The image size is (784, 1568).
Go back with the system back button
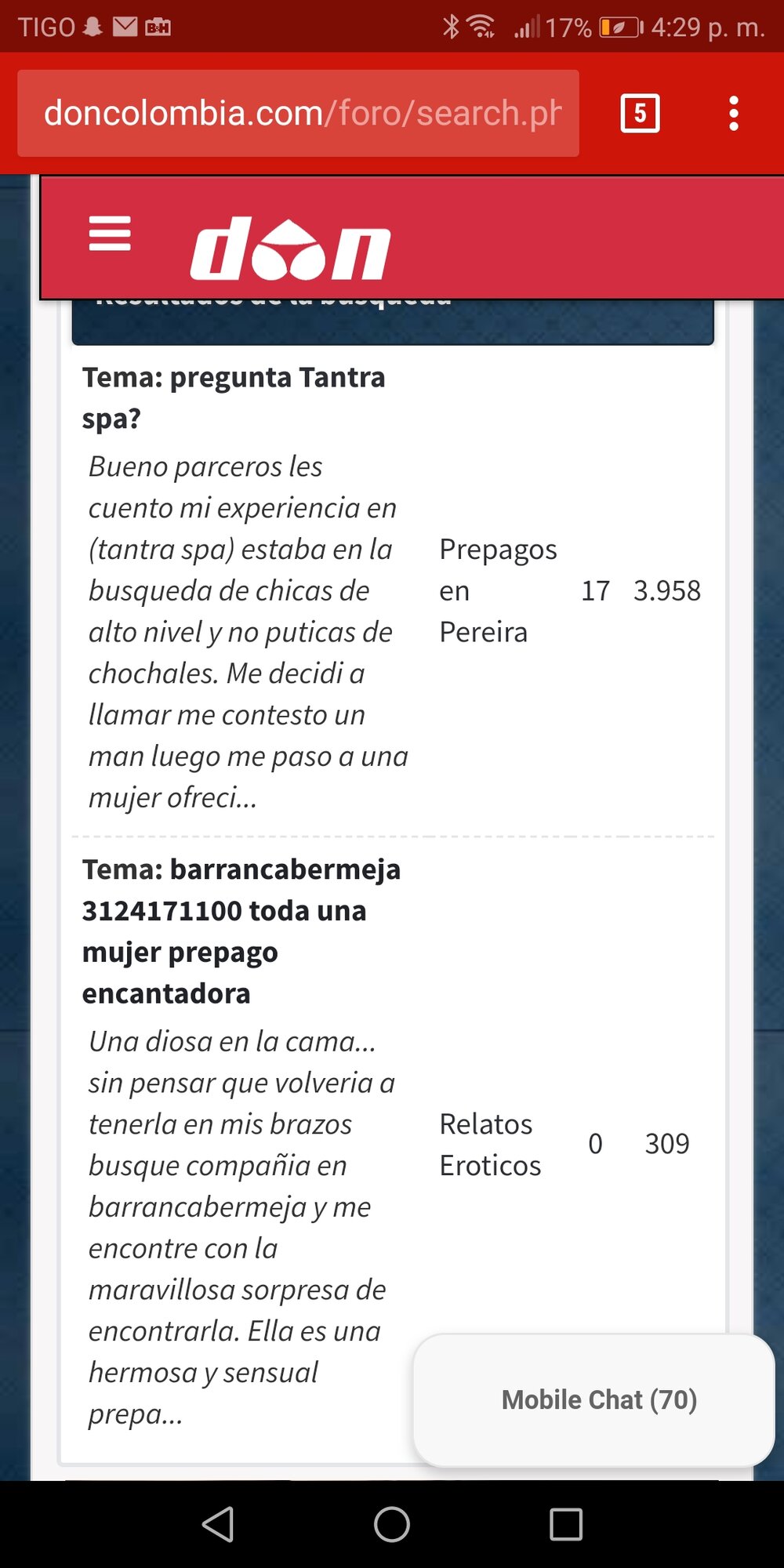[x=218, y=1525]
